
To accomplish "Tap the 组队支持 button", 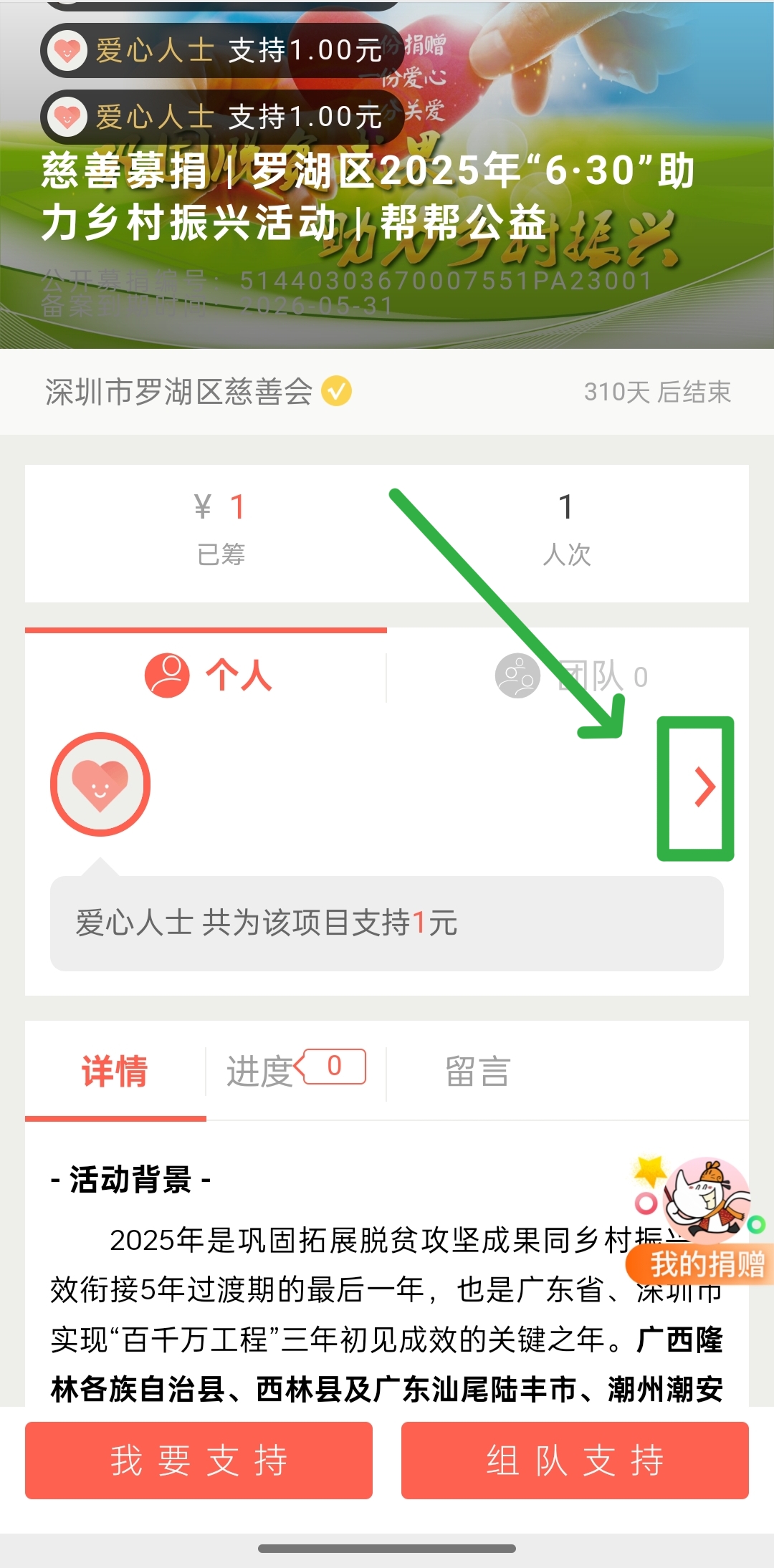I will point(575,1460).
